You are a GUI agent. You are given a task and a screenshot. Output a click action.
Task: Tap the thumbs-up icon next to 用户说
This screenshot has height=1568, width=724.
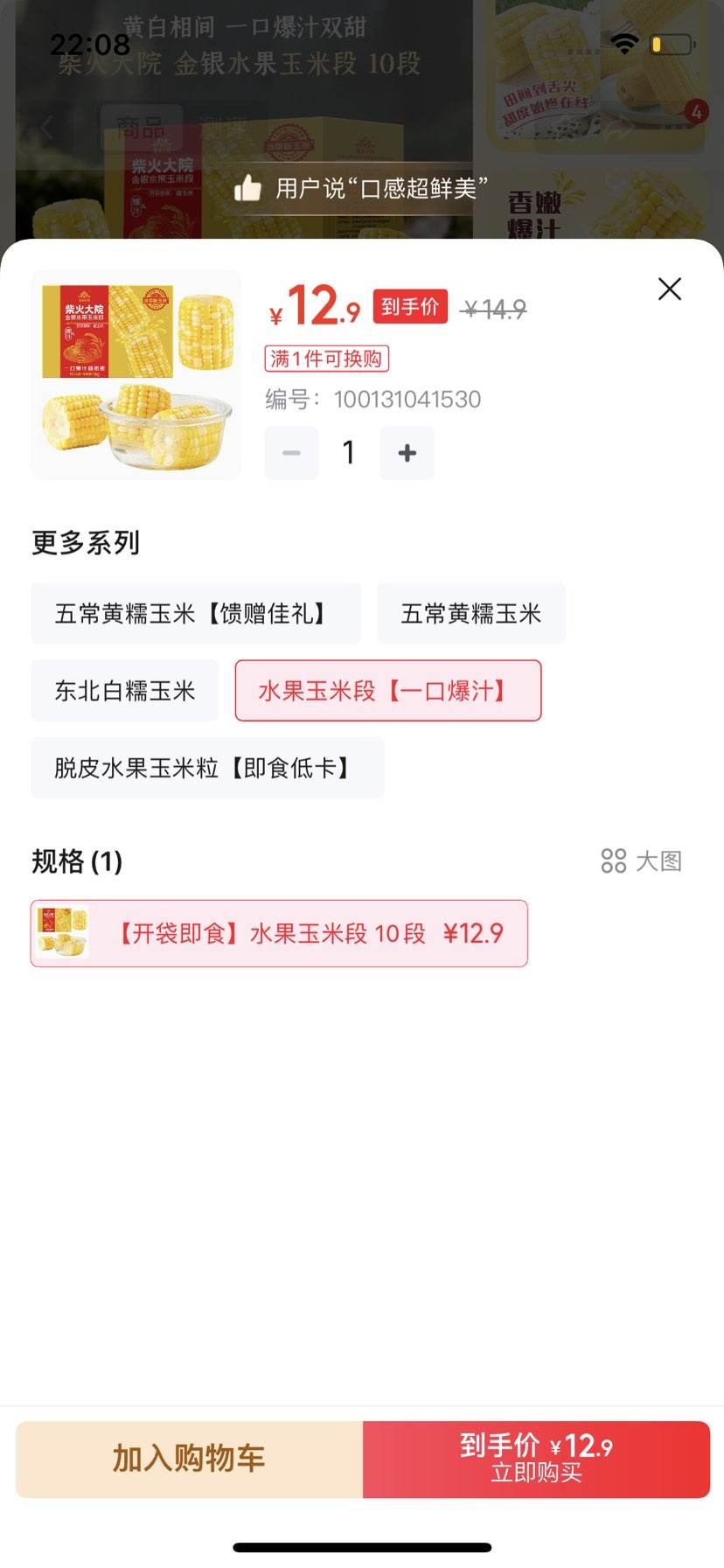250,189
